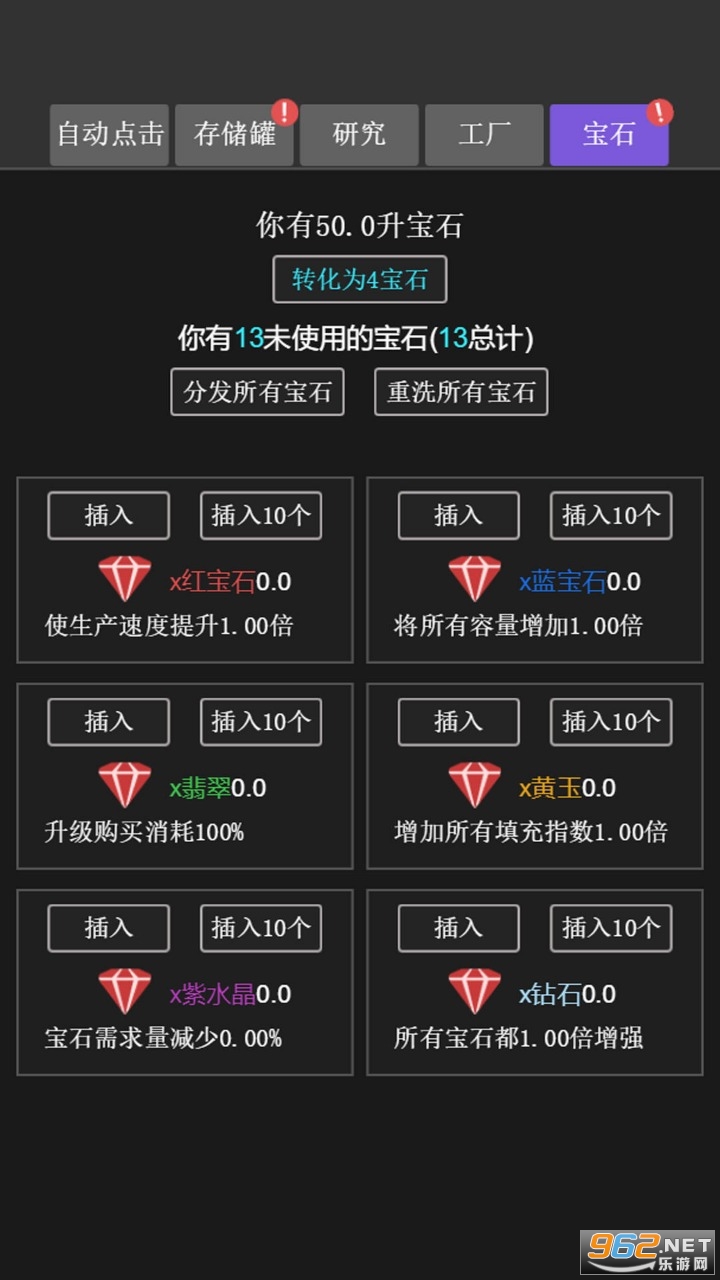
Task: Insert 10 gems into 钻石
Action: [x=611, y=928]
